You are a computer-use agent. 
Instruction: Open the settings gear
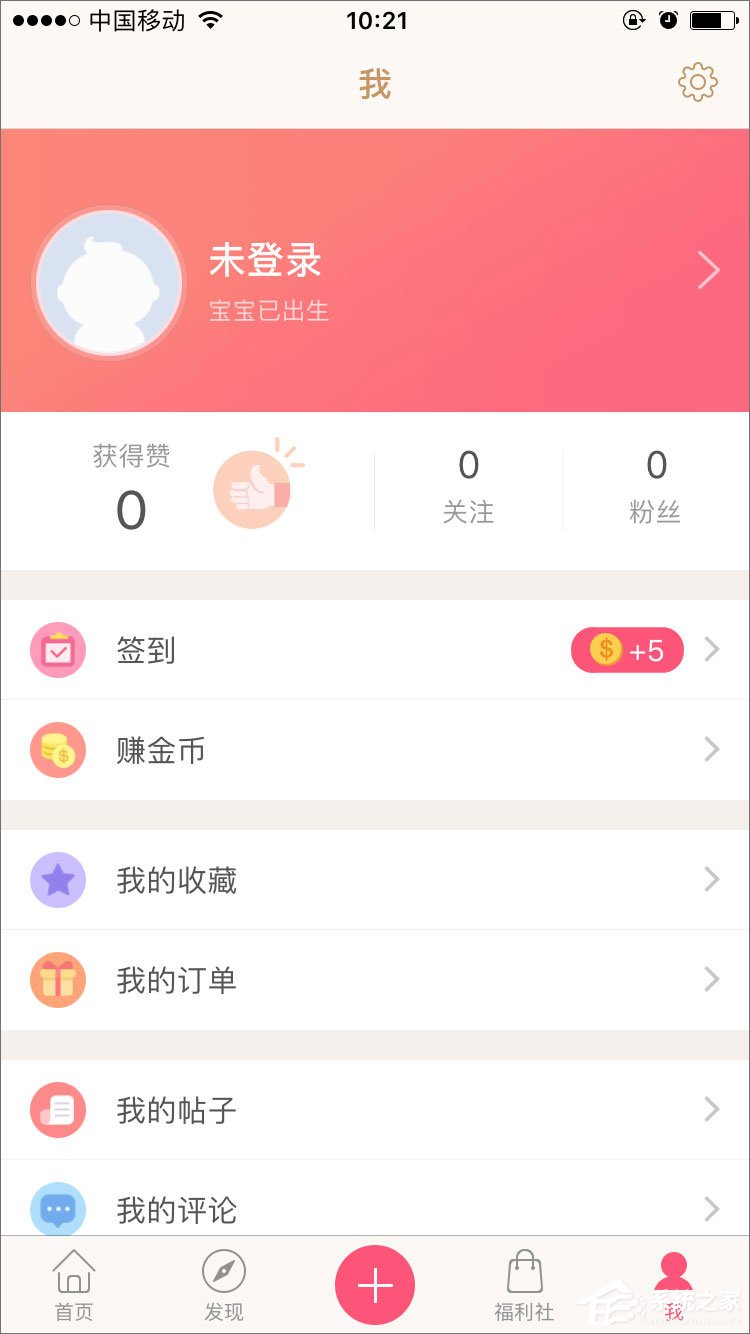[x=697, y=82]
